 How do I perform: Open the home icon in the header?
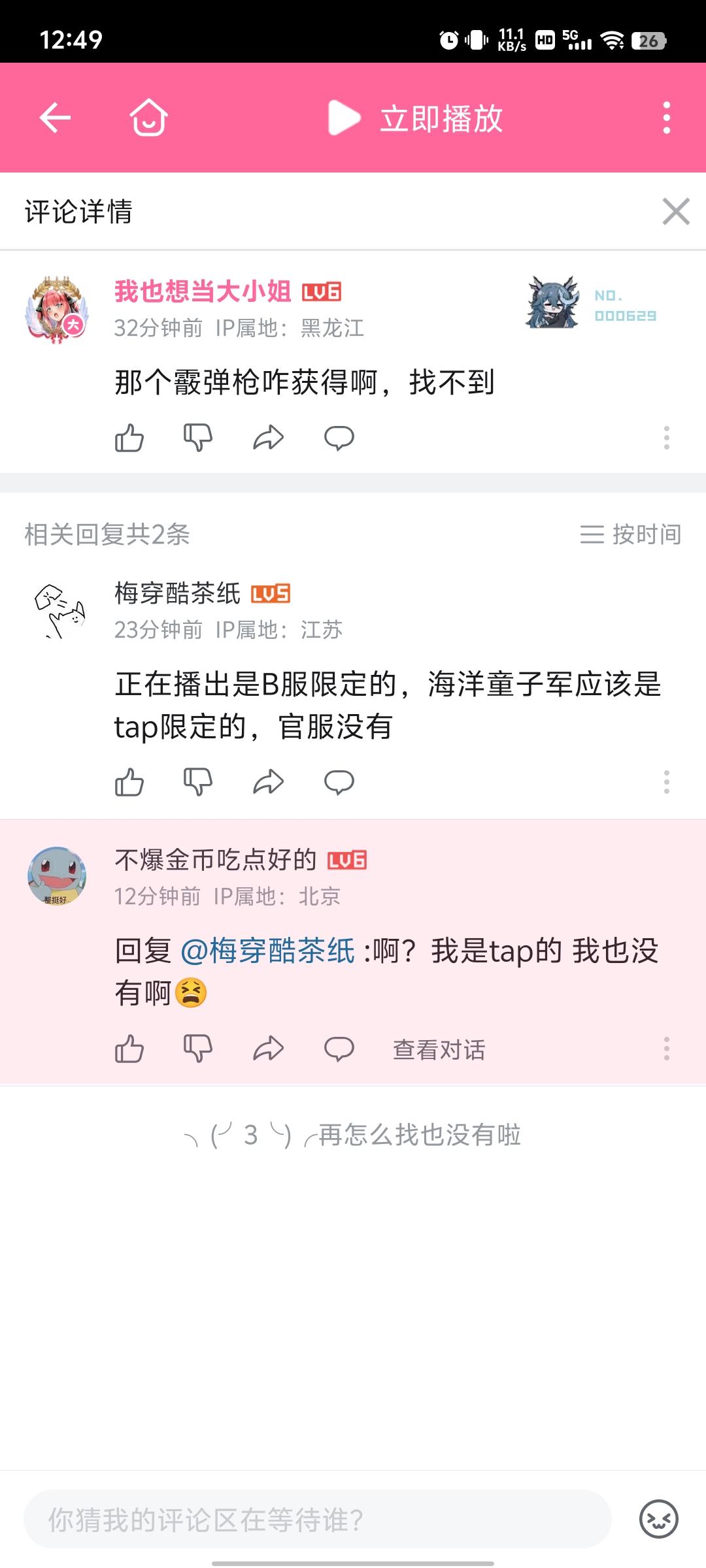[x=148, y=118]
